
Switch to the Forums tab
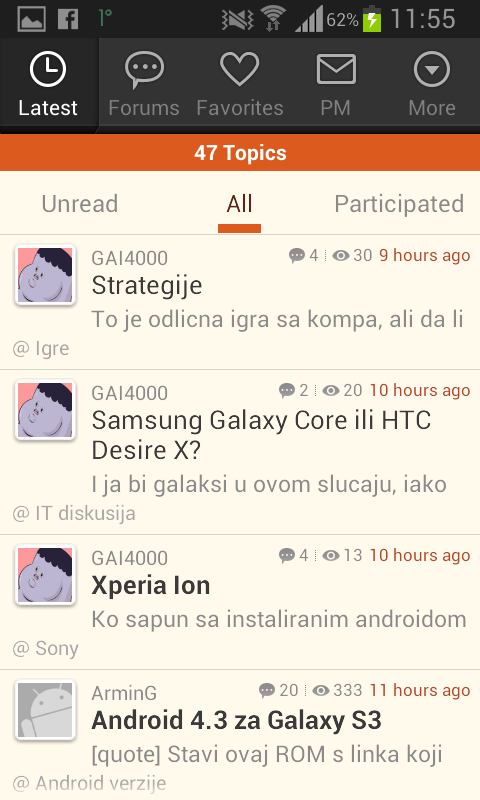pyautogui.click(x=144, y=84)
